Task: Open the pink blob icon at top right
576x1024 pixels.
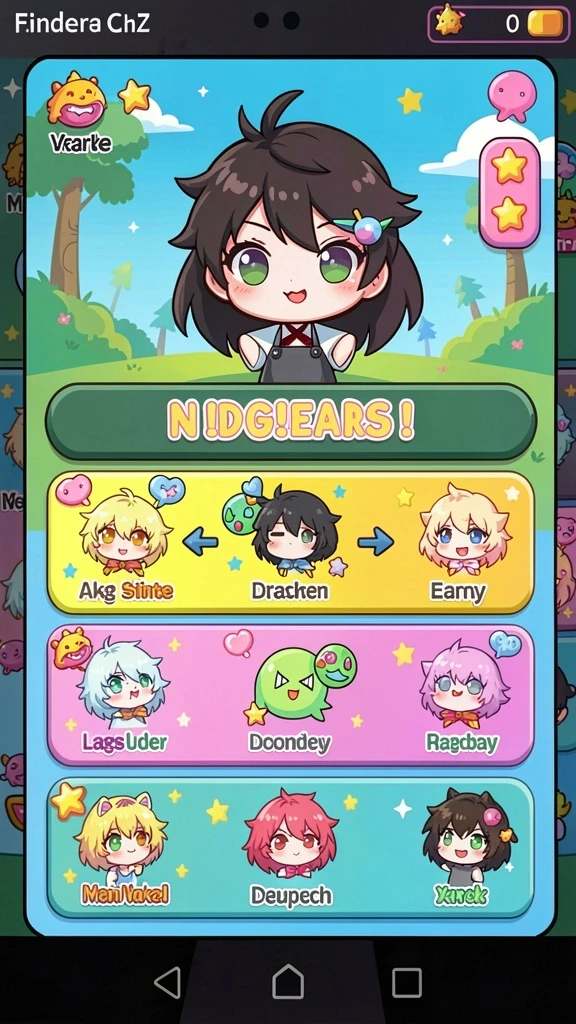Action: (x=512, y=96)
